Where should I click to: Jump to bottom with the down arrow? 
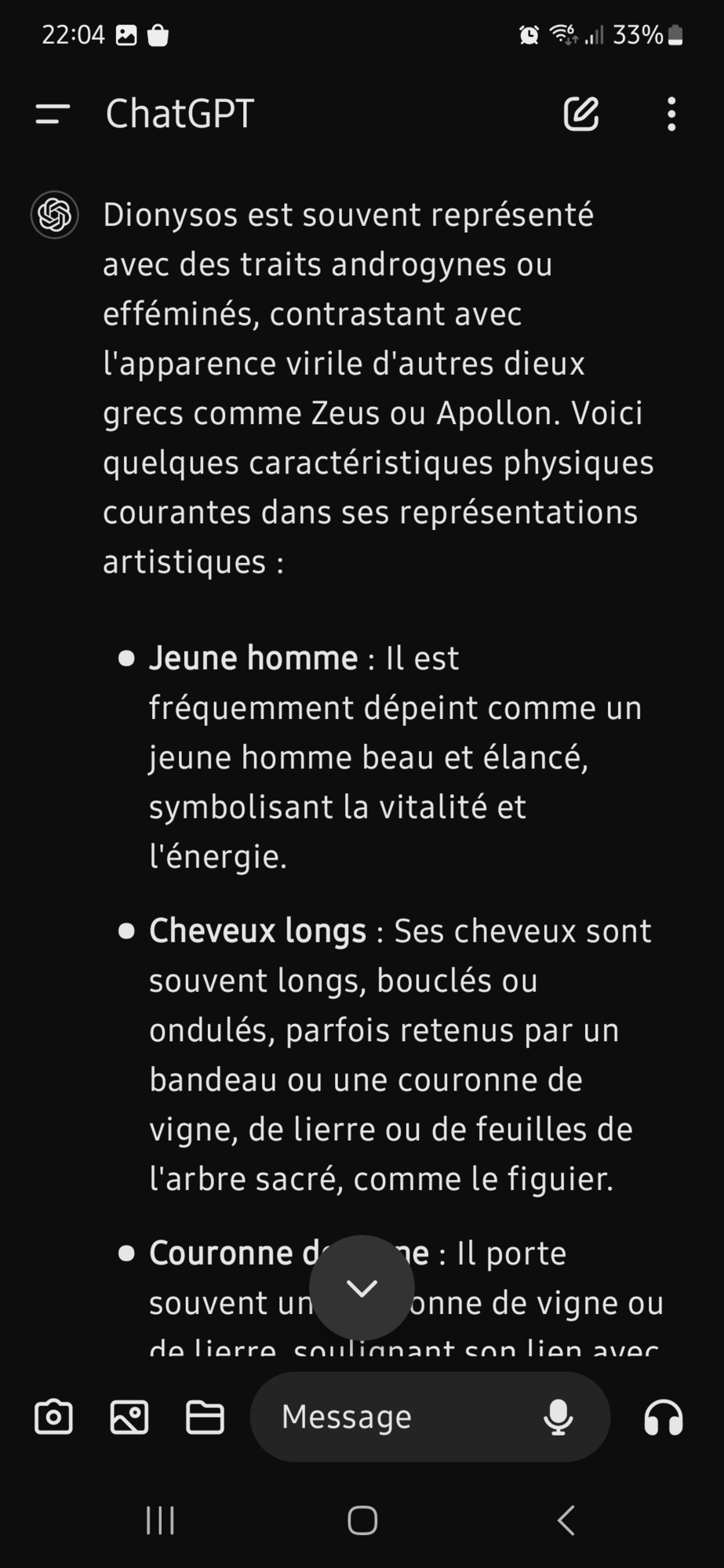(362, 1287)
